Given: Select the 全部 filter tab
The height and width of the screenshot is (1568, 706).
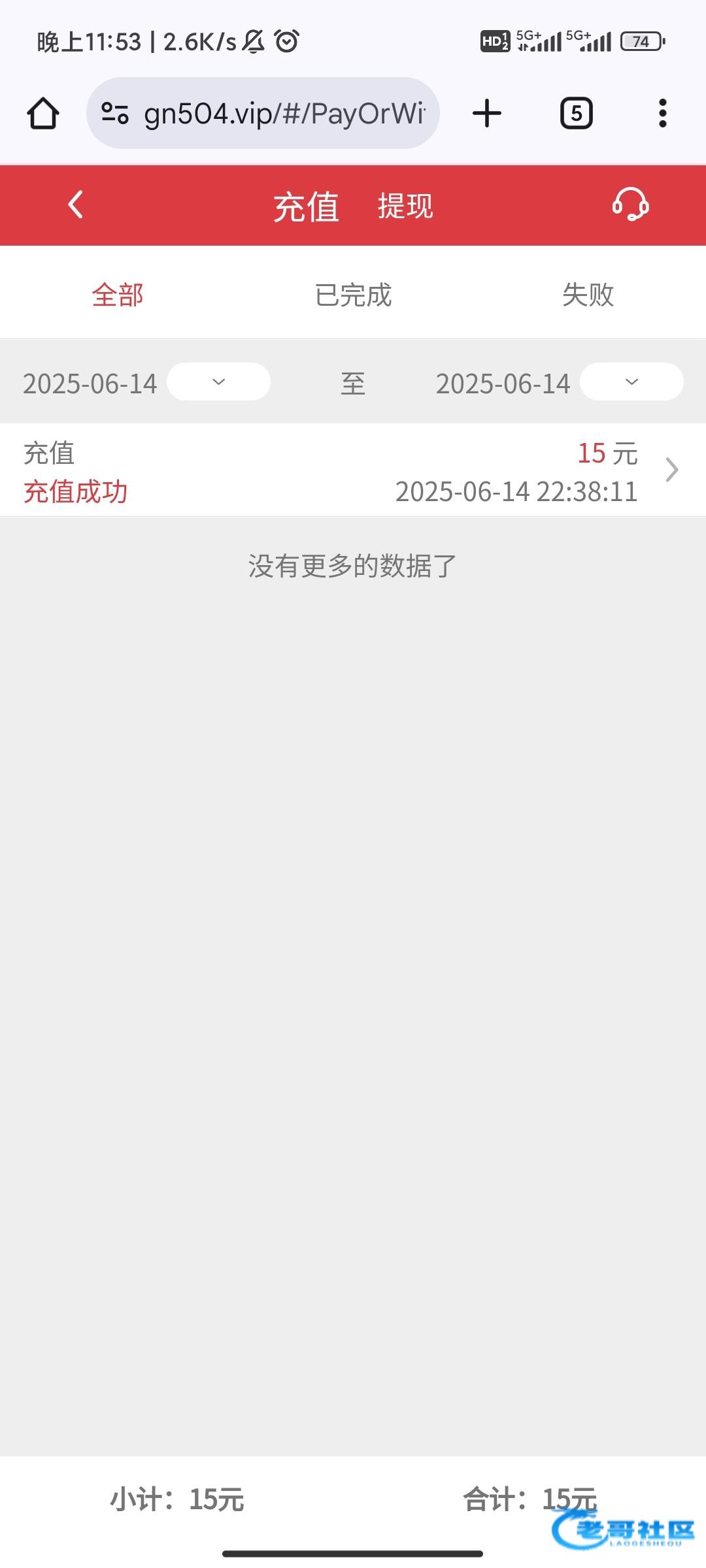Looking at the screenshot, I should tap(118, 295).
